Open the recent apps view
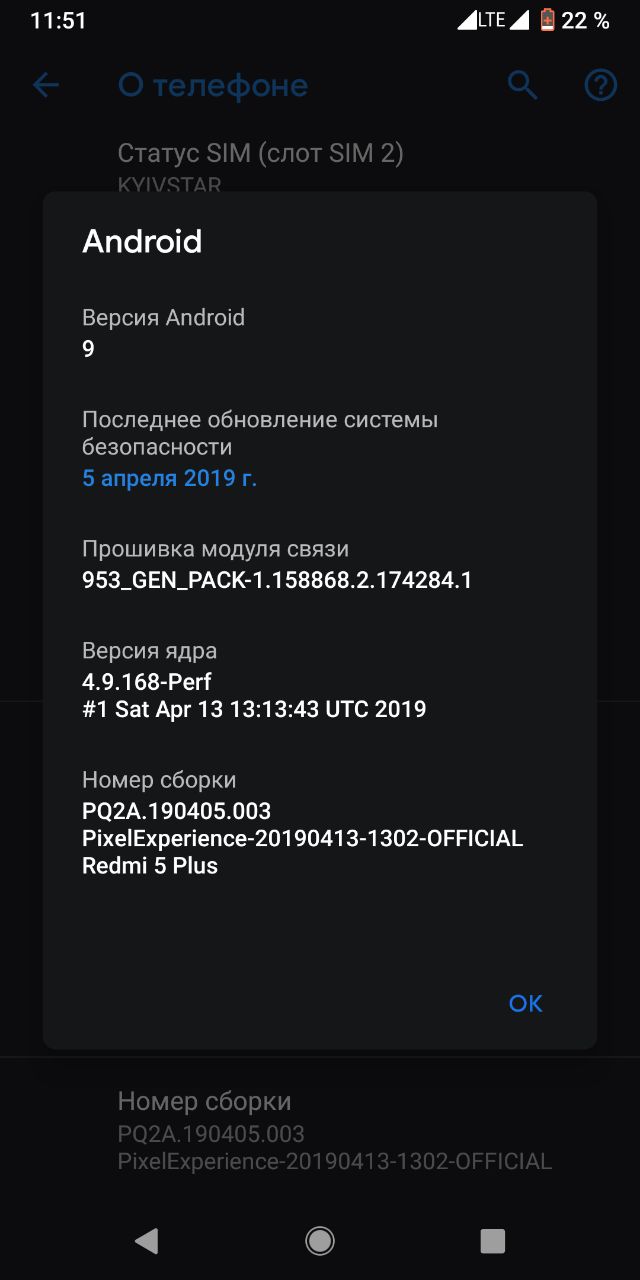 493,1241
